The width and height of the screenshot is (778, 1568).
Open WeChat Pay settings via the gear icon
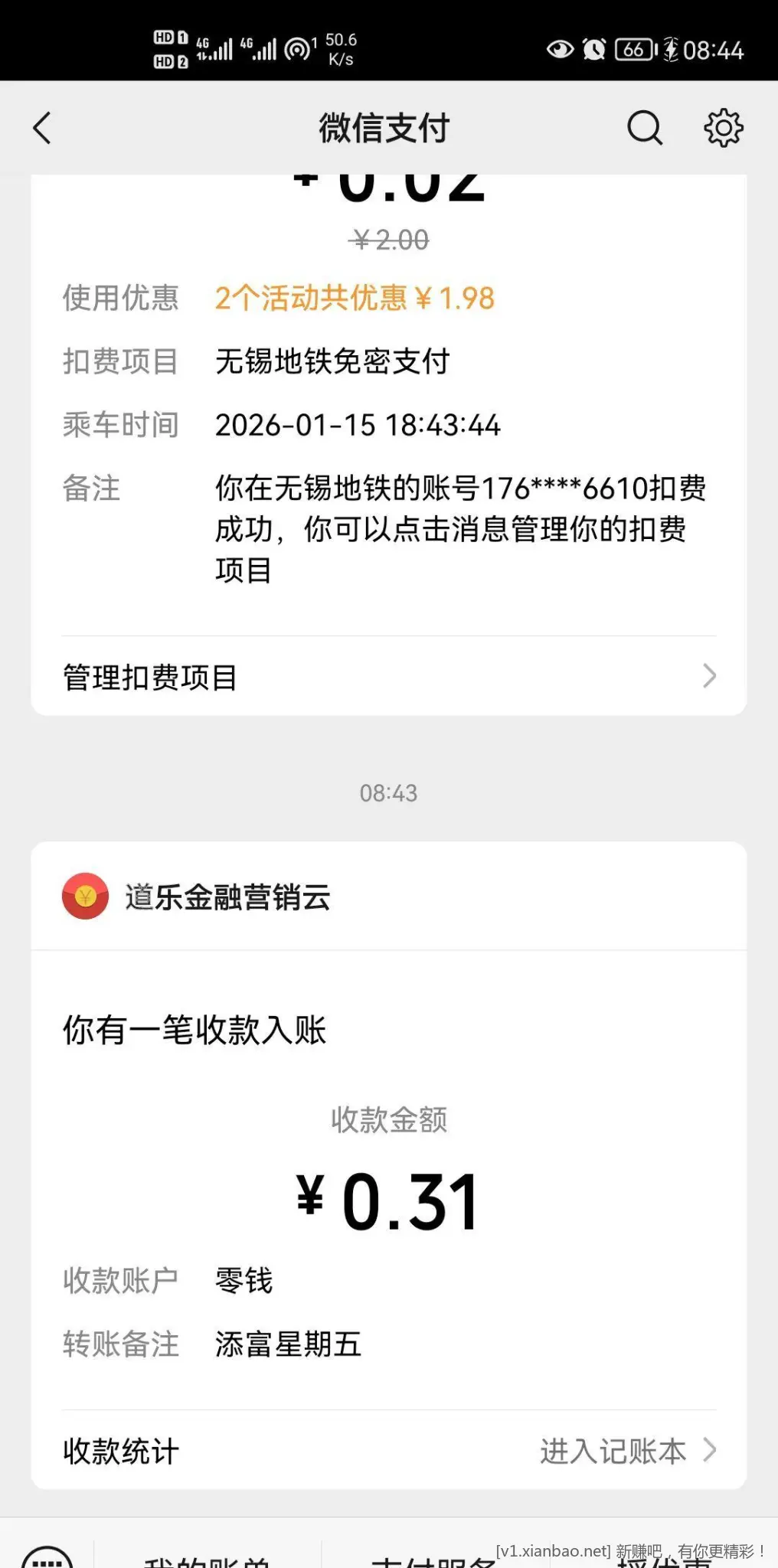(724, 128)
